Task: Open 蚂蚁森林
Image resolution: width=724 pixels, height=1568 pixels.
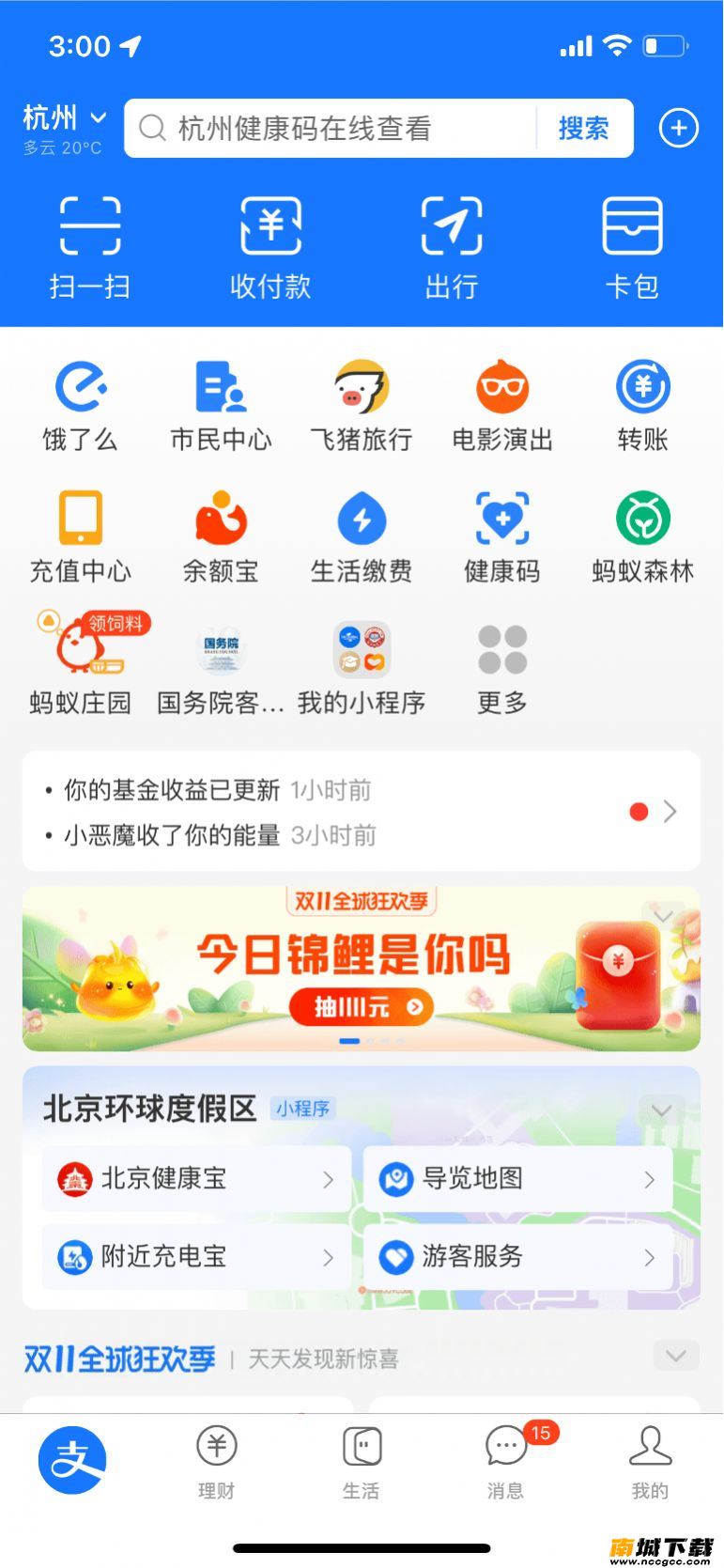Action: coord(642,536)
